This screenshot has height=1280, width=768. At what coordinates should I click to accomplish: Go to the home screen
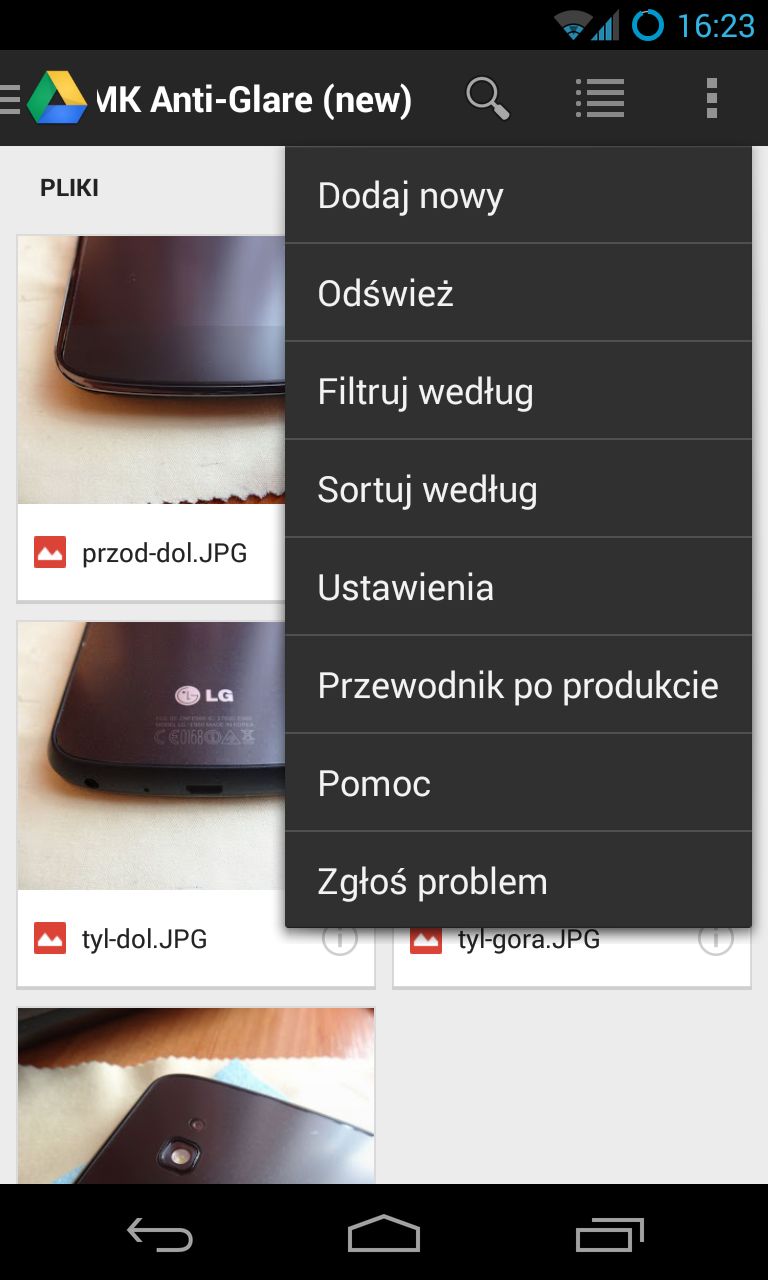point(384,1233)
